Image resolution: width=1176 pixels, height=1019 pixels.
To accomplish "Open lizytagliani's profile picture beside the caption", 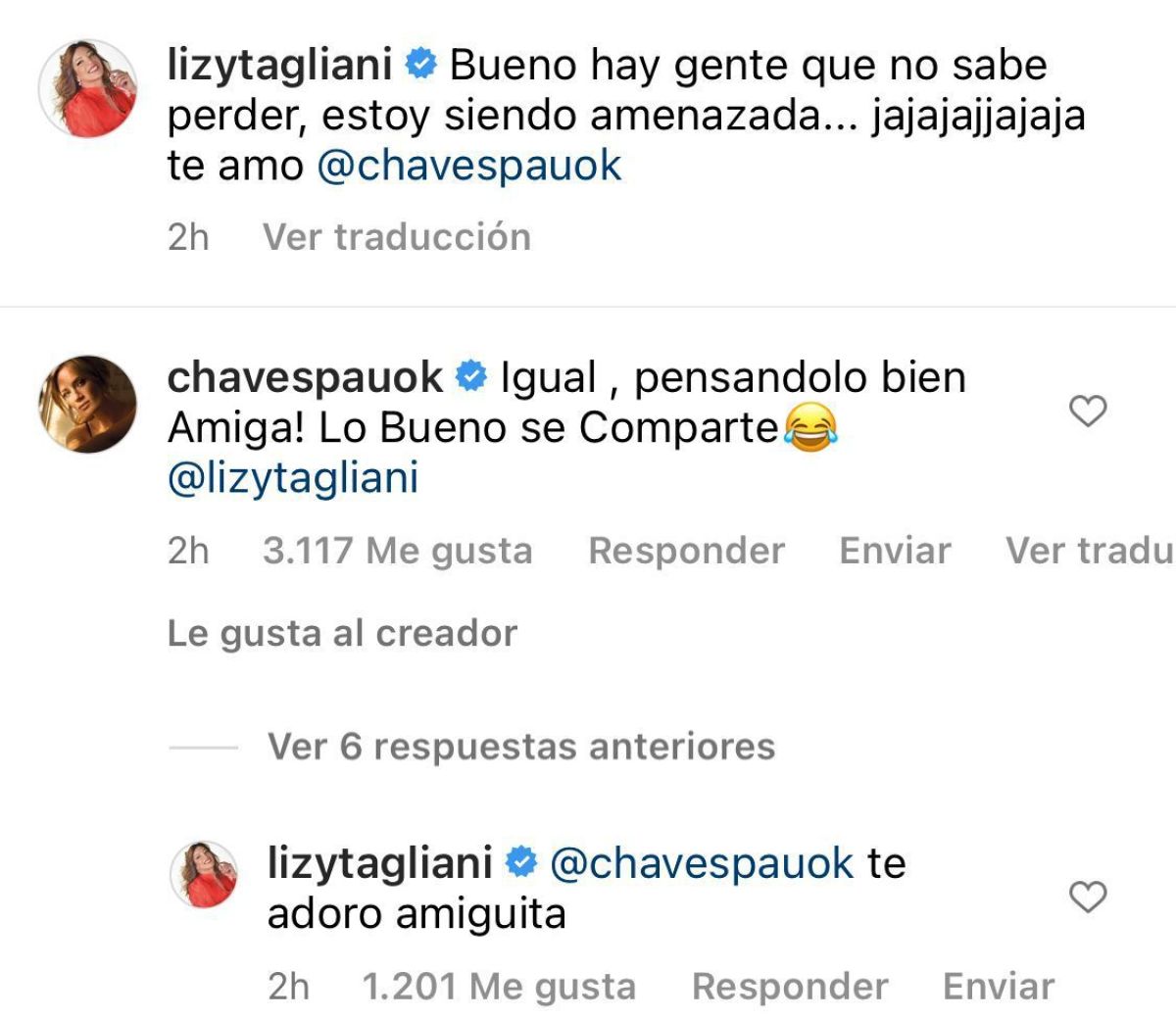I will click(x=87, y=90).
